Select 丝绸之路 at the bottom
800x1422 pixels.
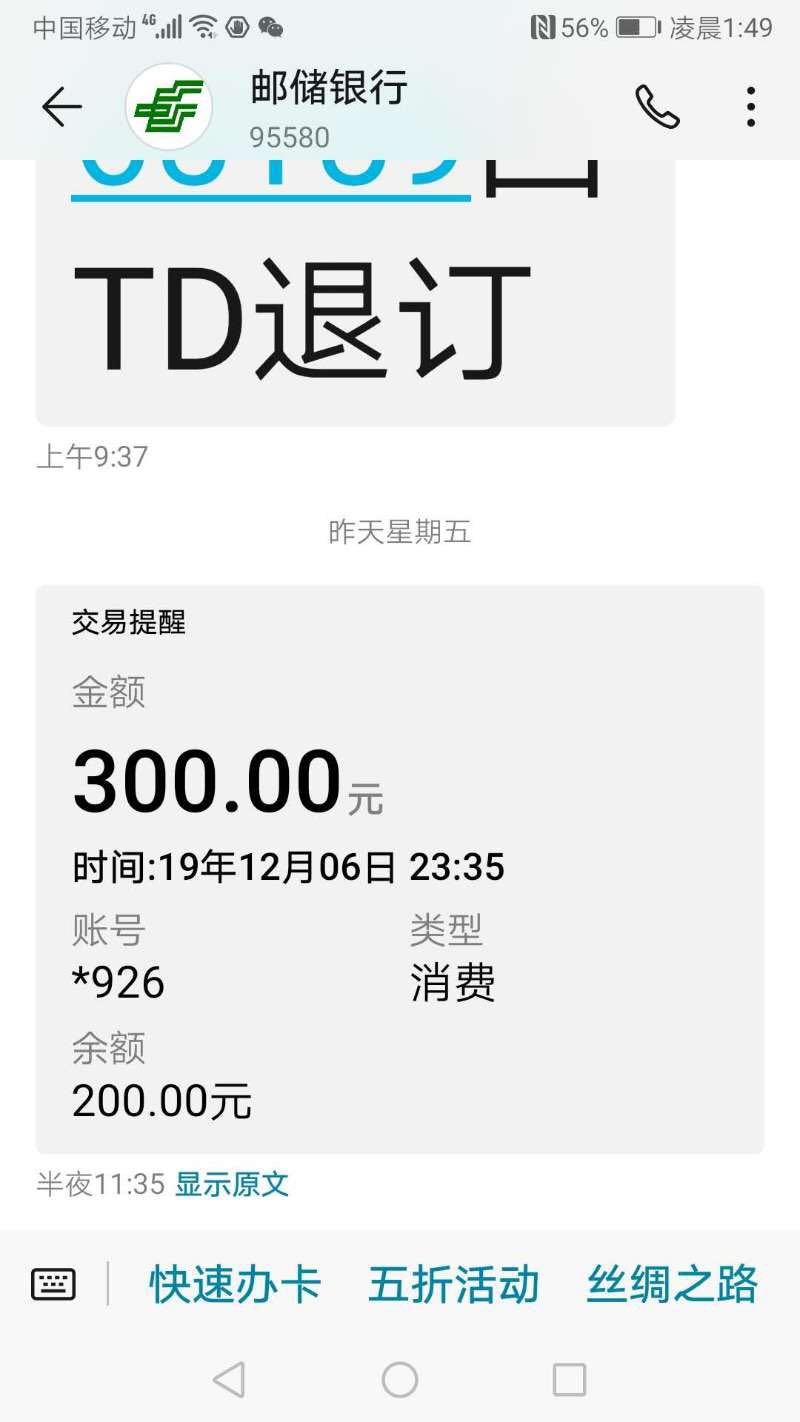pos(672,1284)
